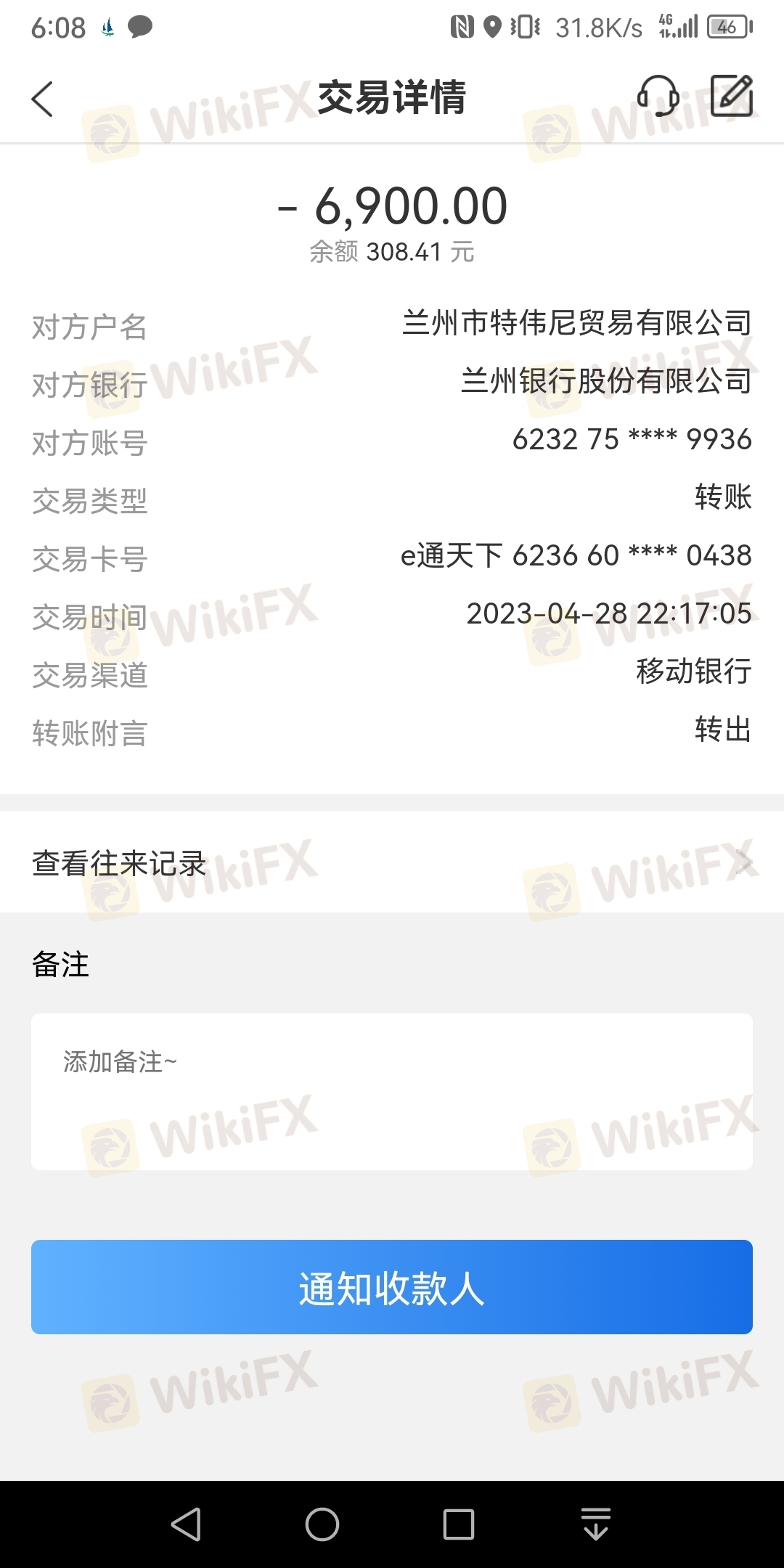This screenshot has height=1568, width=784.
Task: Tap 通知收款人 button
Action: tap(392, 1287)
